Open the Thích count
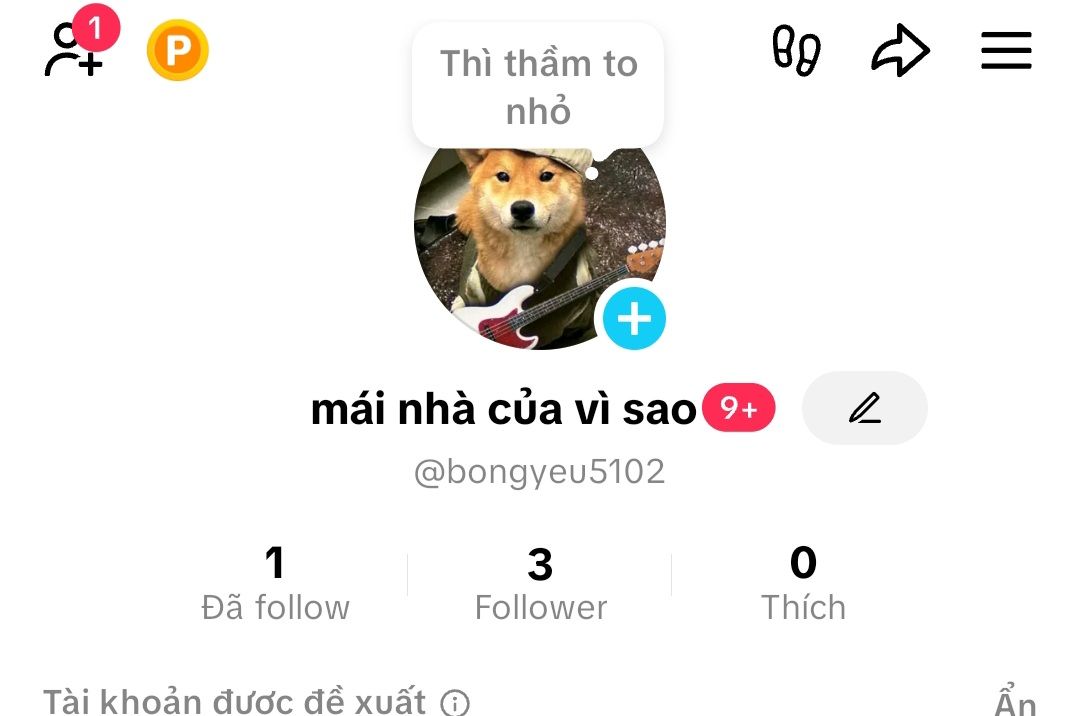1080x716 pixels. [803, 585]
